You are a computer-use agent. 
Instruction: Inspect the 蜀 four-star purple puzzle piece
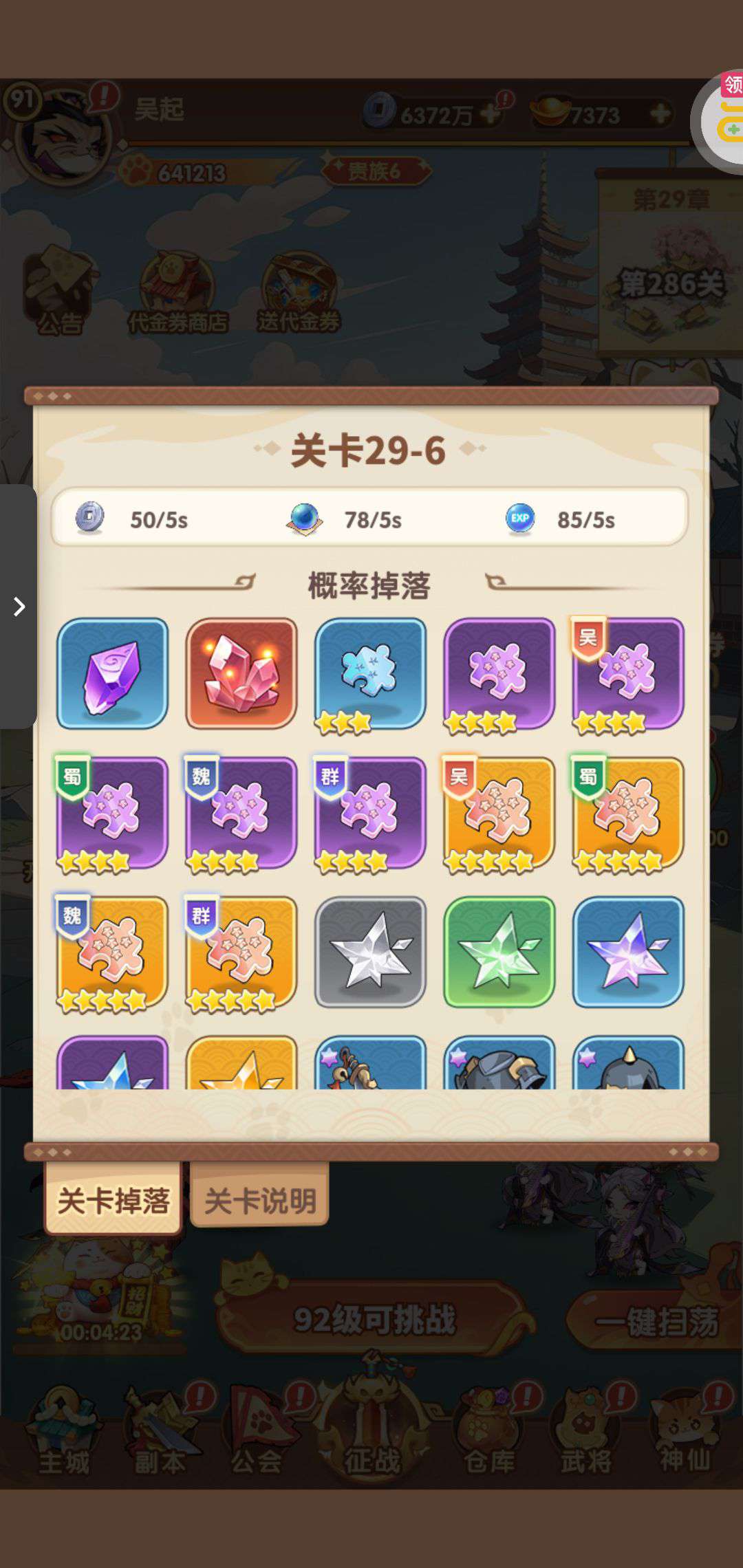coord(112,813)
